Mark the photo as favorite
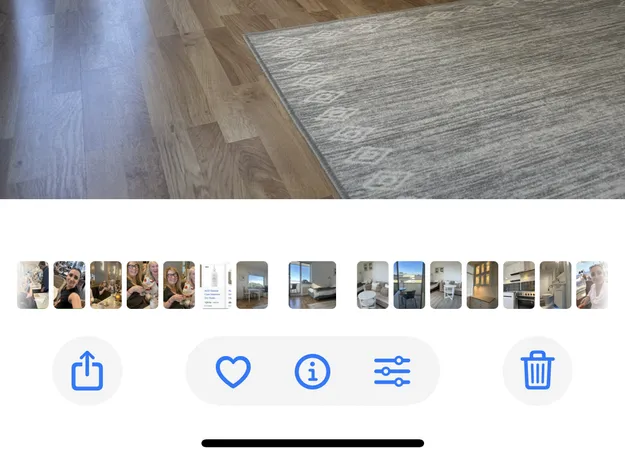Viewport: 625px width, 460px height. [x=233, y=372]
